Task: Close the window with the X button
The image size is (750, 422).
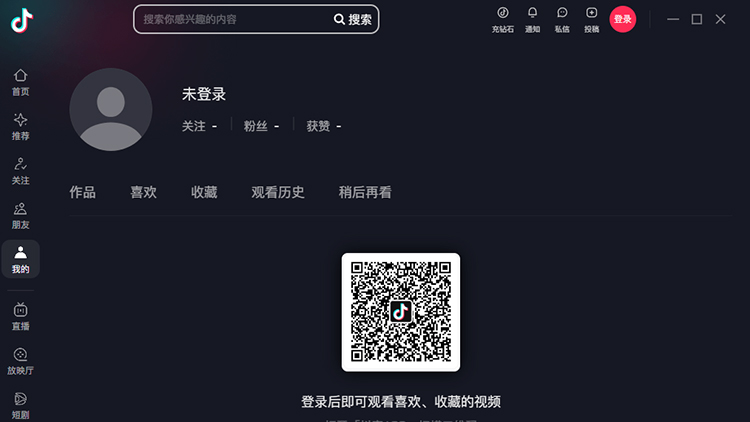Action: (720, 19)
